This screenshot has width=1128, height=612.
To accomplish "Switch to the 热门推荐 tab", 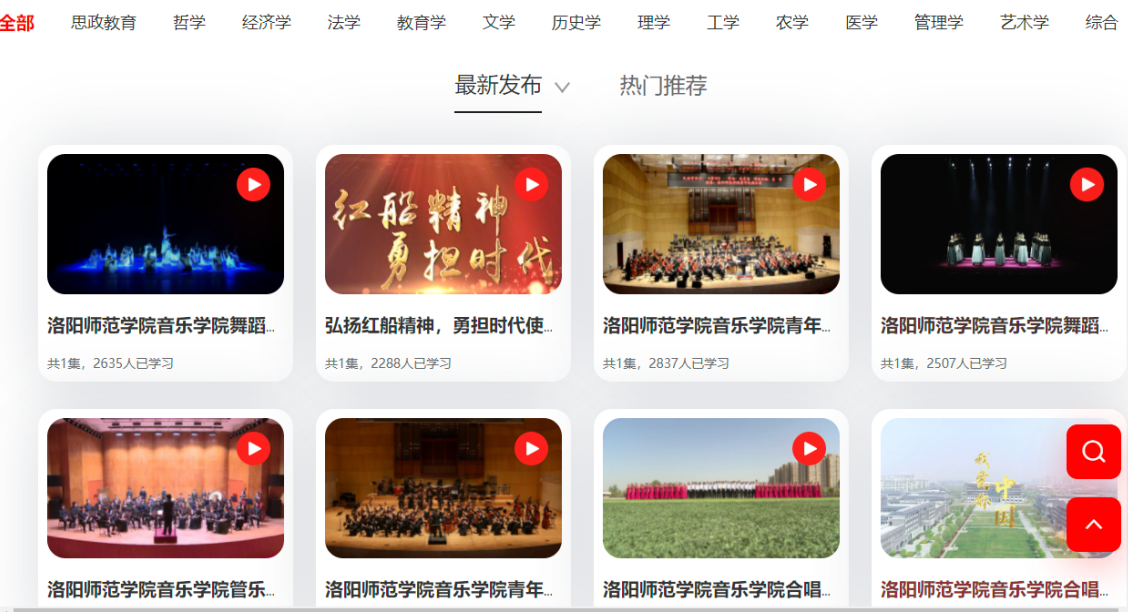I will click(663, 86).
